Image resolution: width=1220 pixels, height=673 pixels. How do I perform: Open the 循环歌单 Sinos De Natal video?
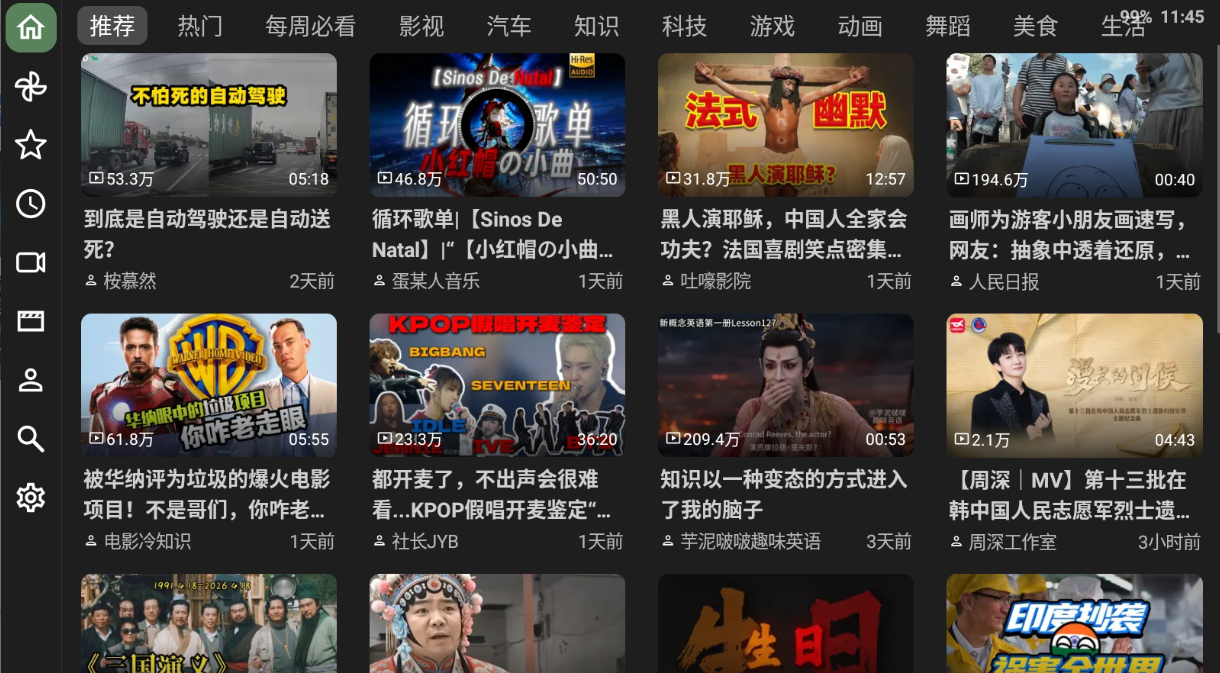pos(497,125)
